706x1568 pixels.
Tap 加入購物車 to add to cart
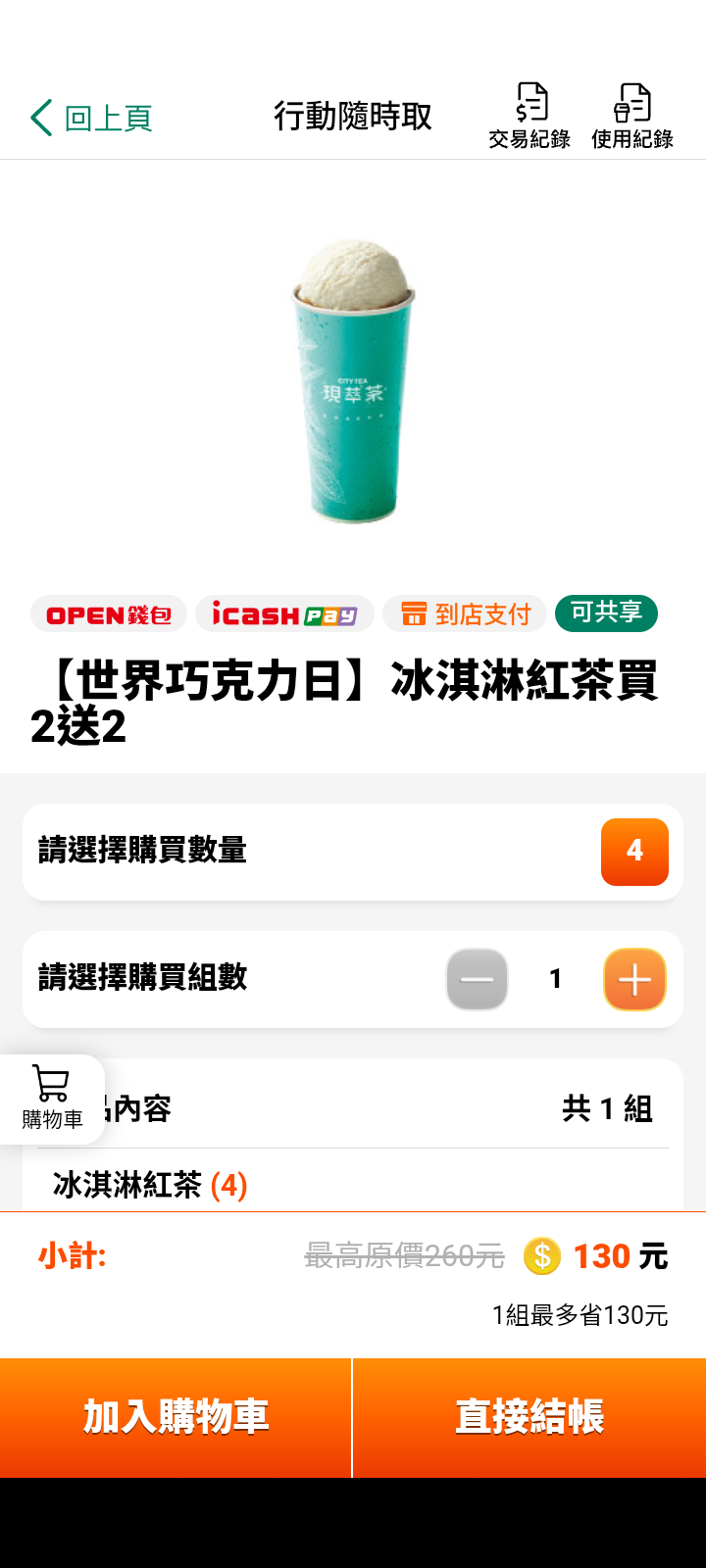pos(176,1417)
